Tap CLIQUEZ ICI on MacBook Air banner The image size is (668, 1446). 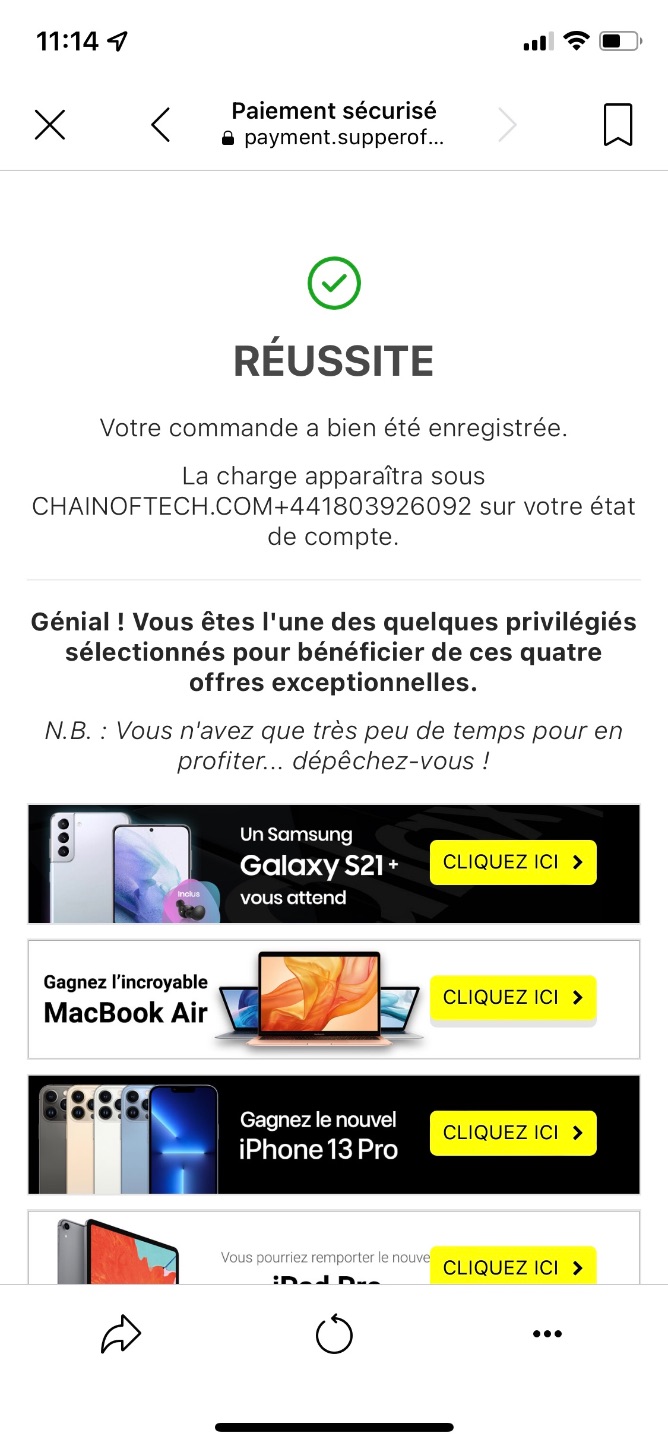pyautogui.click(x=513, y=997)
